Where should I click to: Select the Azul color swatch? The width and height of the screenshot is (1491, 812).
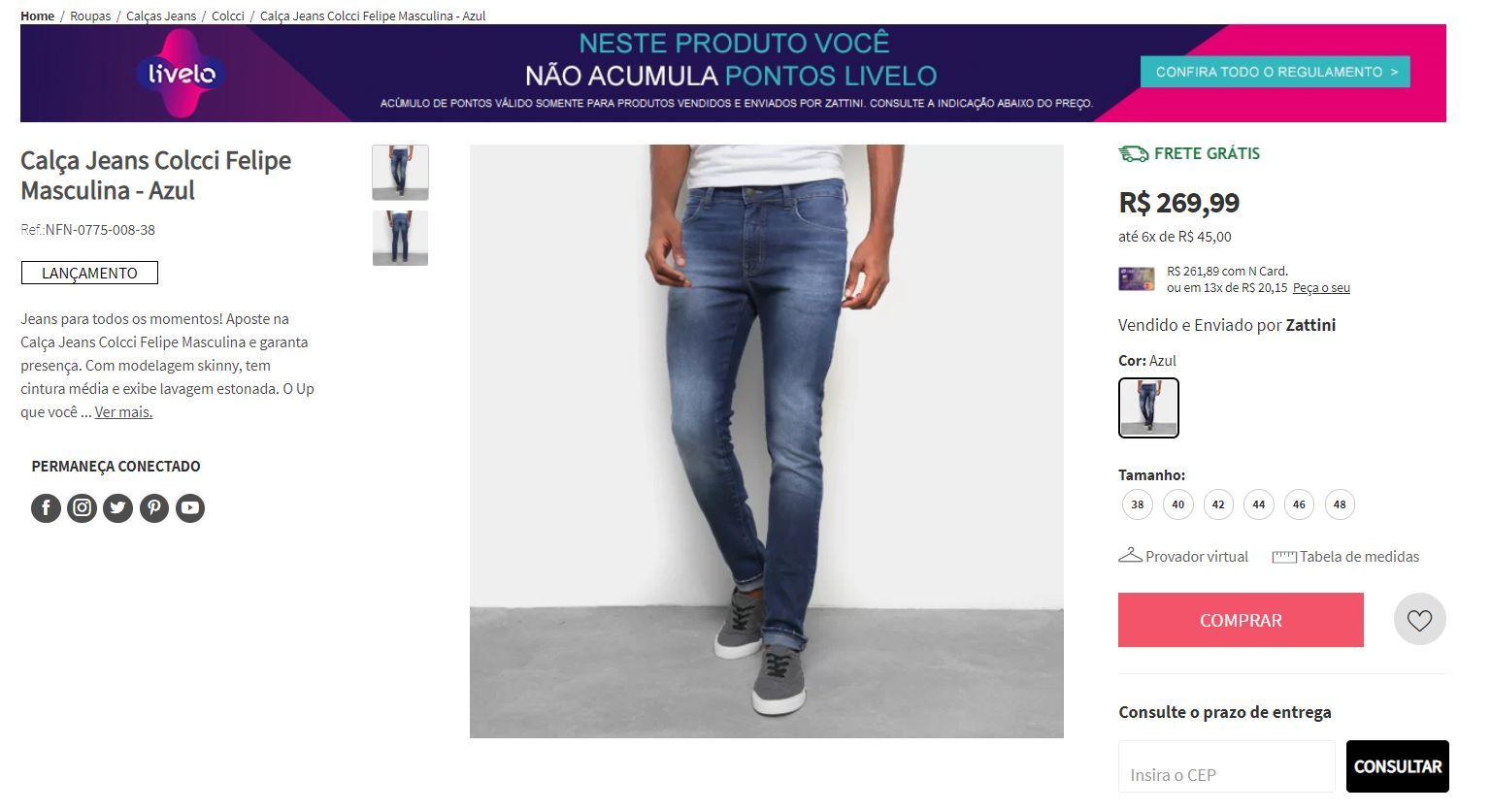tap(1148, 407)
